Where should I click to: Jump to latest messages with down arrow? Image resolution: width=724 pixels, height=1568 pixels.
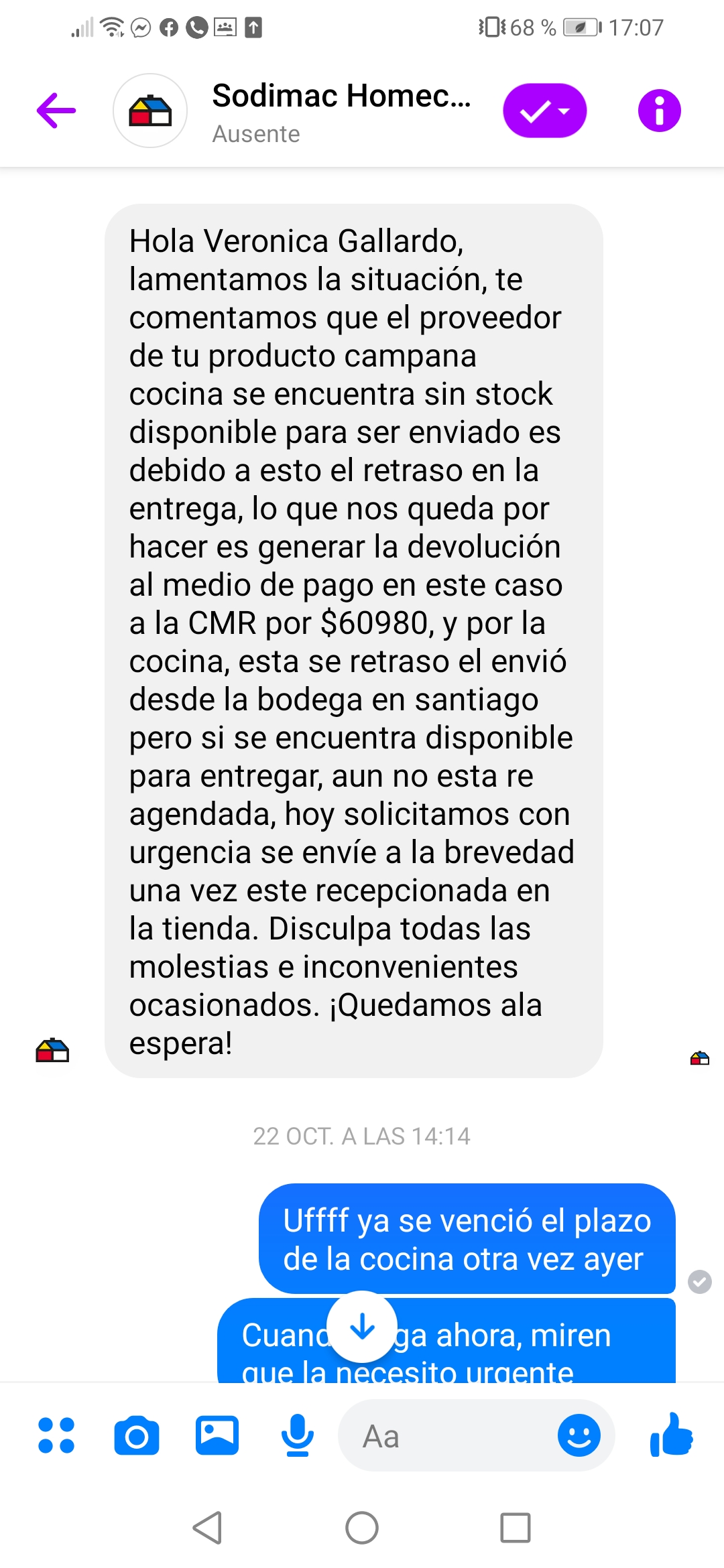[362, 1327]
